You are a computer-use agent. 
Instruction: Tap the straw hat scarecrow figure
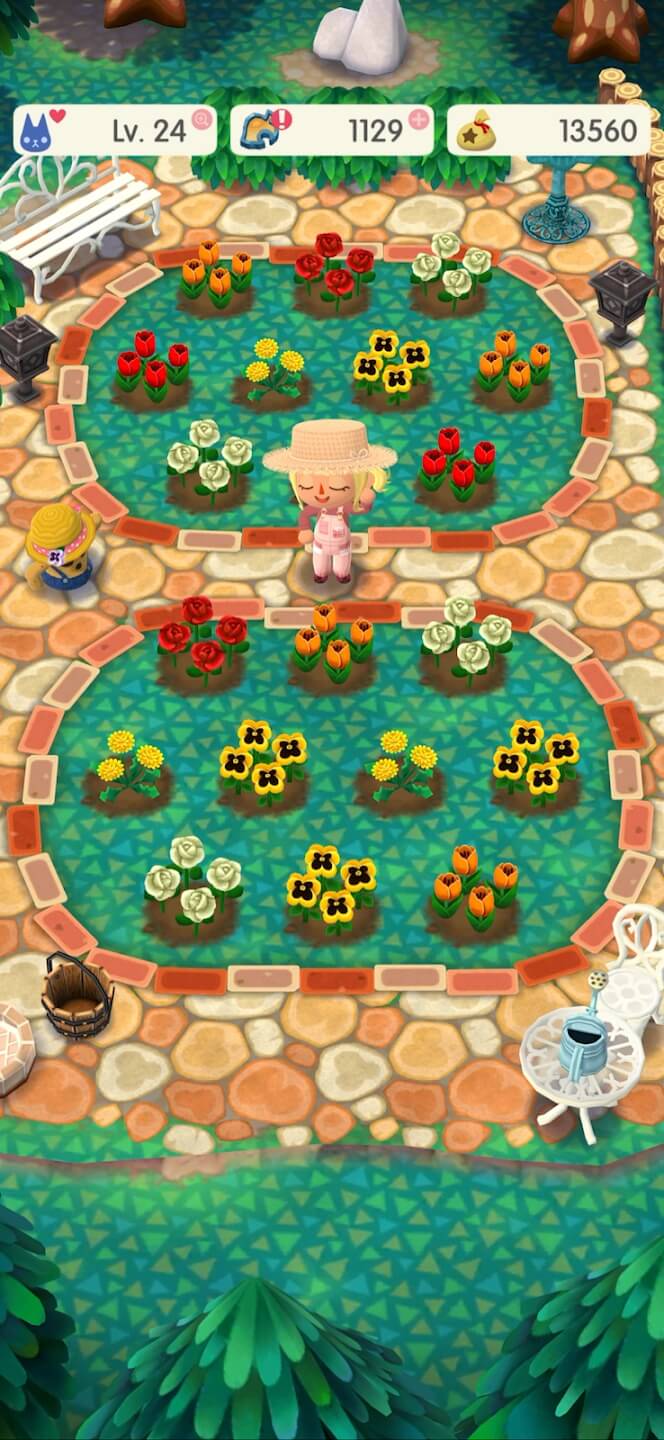(62, 545)
